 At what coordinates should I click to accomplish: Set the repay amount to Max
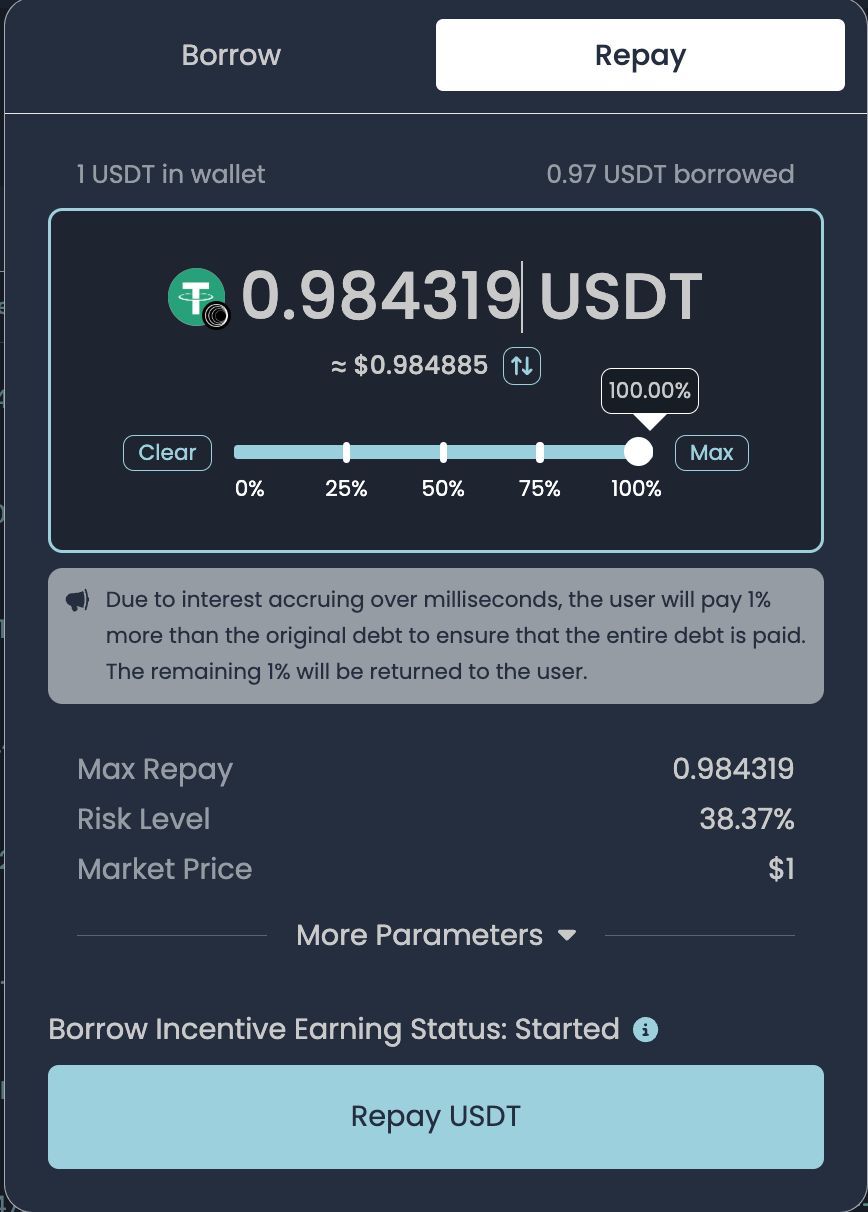coord(711,453)
